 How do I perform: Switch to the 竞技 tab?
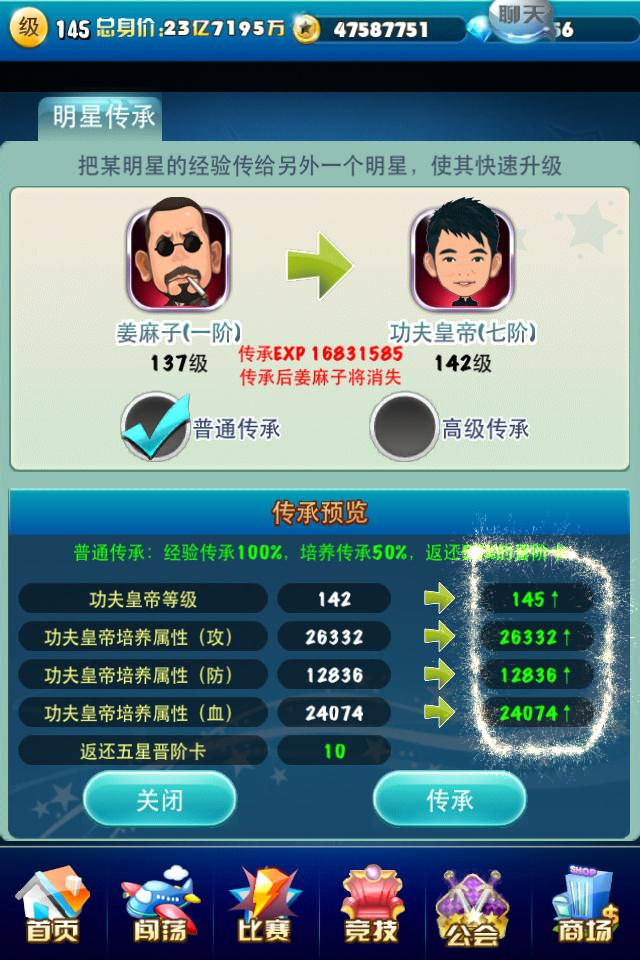(x=372, y=905)
